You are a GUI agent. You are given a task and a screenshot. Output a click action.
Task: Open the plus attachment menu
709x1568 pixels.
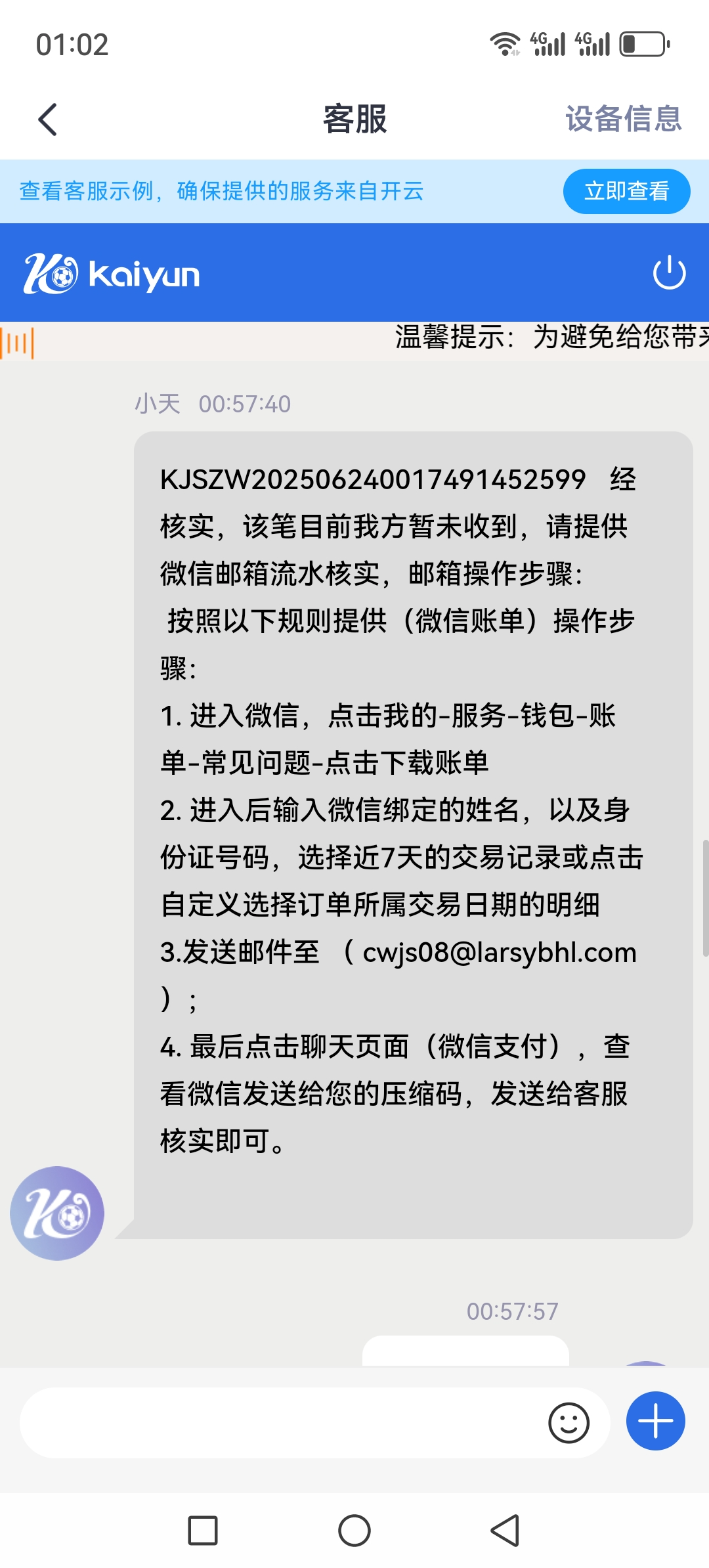point(655,1421)
